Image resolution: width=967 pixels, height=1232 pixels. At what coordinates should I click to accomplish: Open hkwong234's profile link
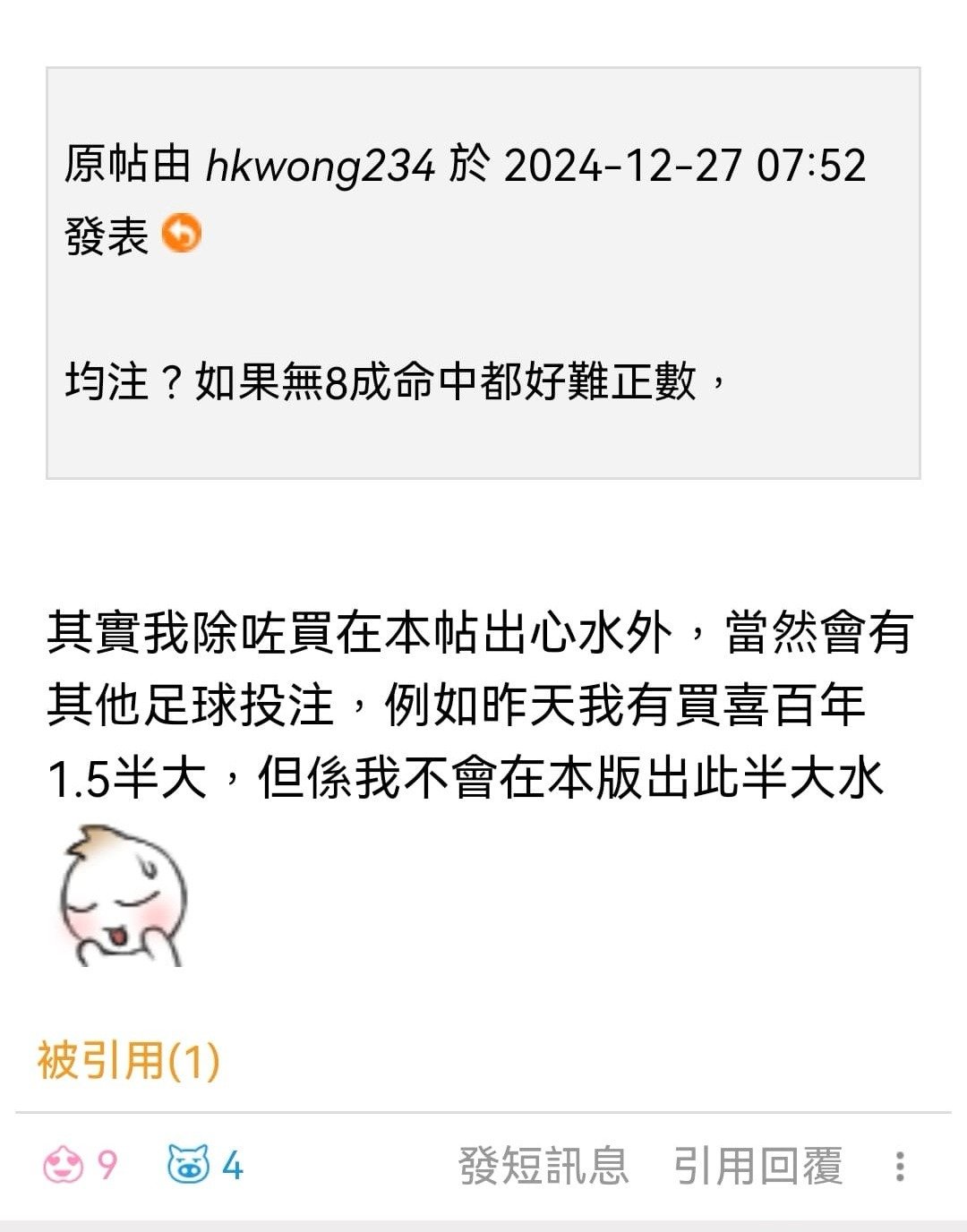pos(321,167)
